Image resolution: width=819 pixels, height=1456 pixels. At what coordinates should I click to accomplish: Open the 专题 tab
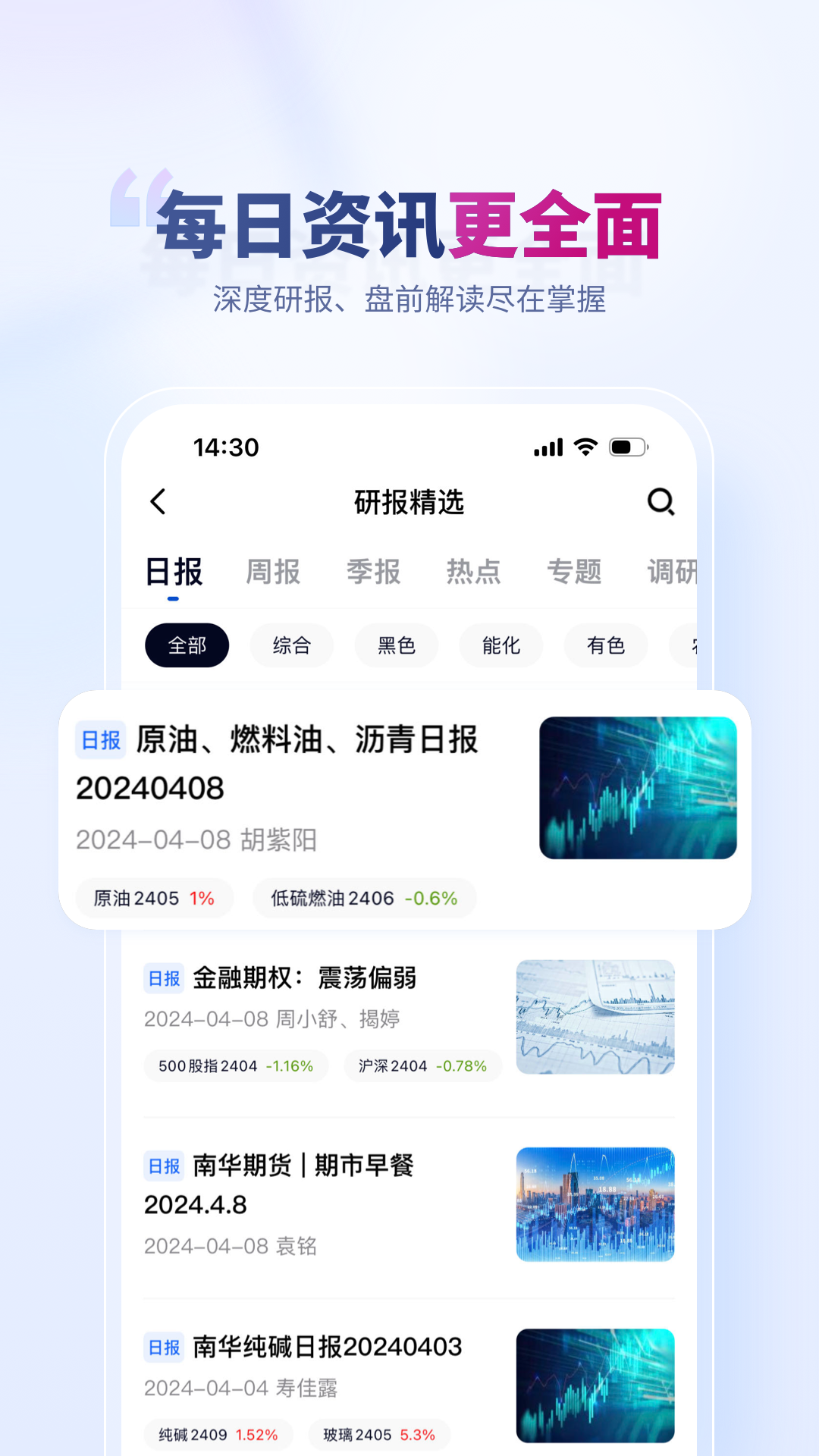[x=575, y=573]
